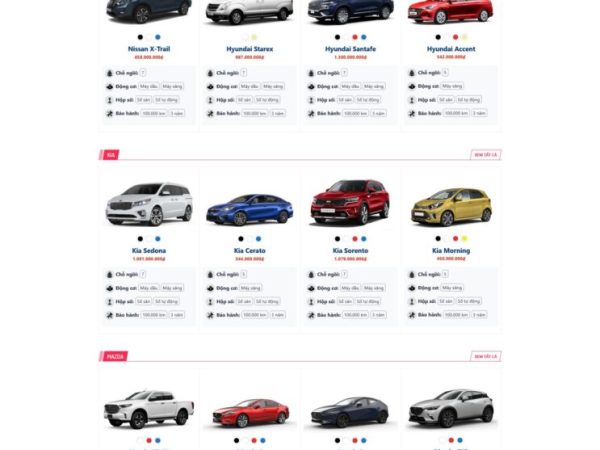
Task: Open the Kia Sedona car card
Action: 149,251
